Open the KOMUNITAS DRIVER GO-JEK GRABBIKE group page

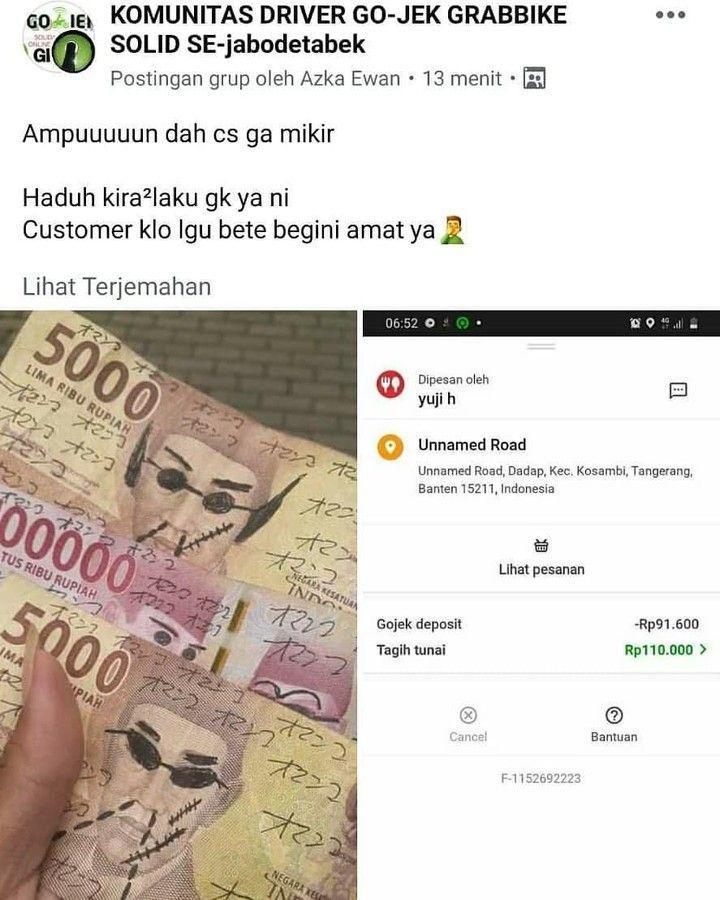point(338,30)
